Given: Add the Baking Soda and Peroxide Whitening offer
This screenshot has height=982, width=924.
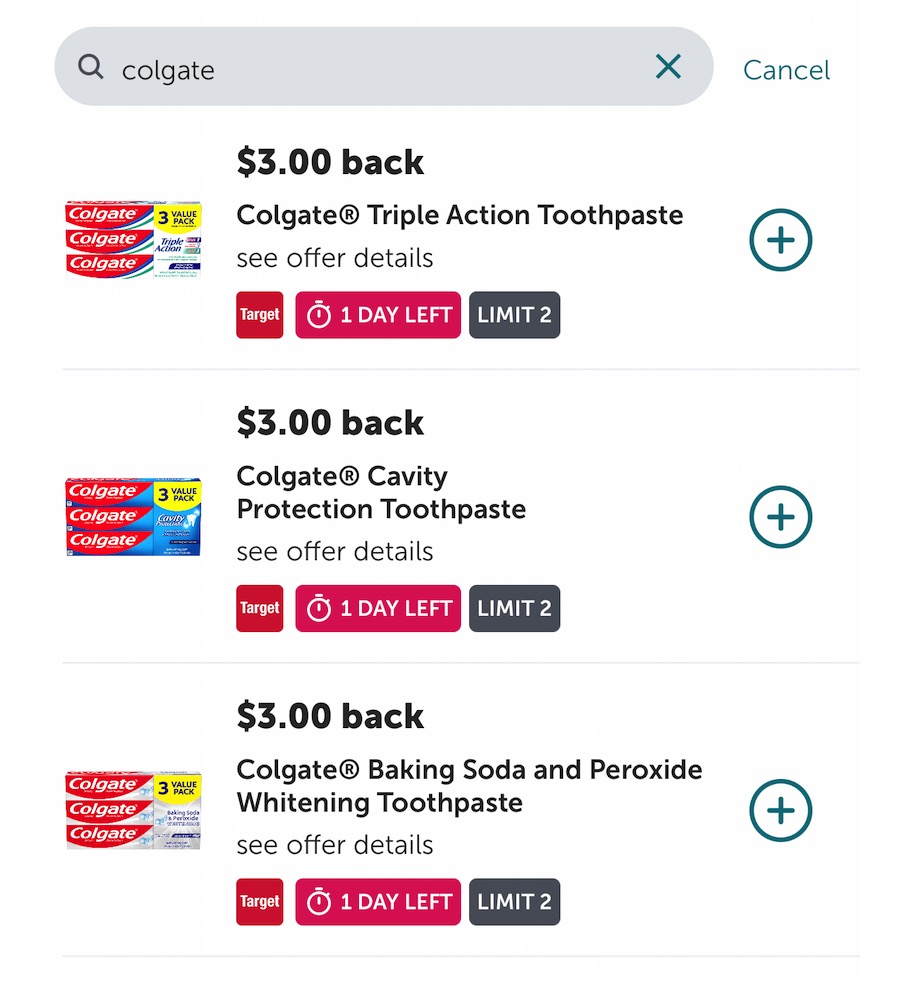Looking at the screenshot, I should tap(781, 811).
